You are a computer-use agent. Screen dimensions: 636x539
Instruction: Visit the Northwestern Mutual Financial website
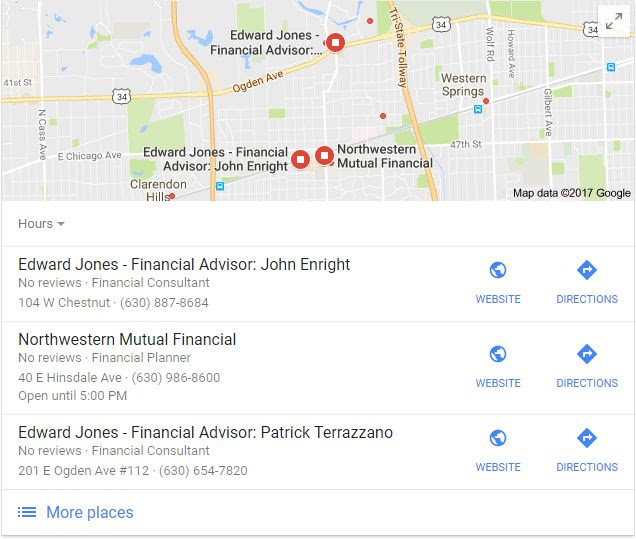[497, 366]
